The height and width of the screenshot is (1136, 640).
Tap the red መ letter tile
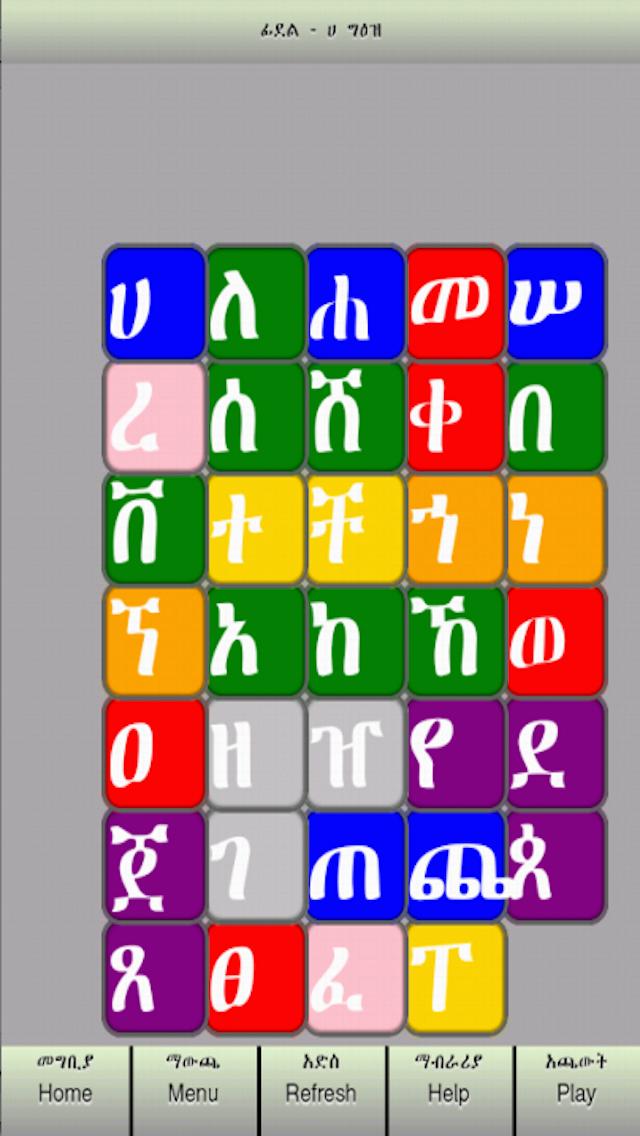[x=456, y=303]
